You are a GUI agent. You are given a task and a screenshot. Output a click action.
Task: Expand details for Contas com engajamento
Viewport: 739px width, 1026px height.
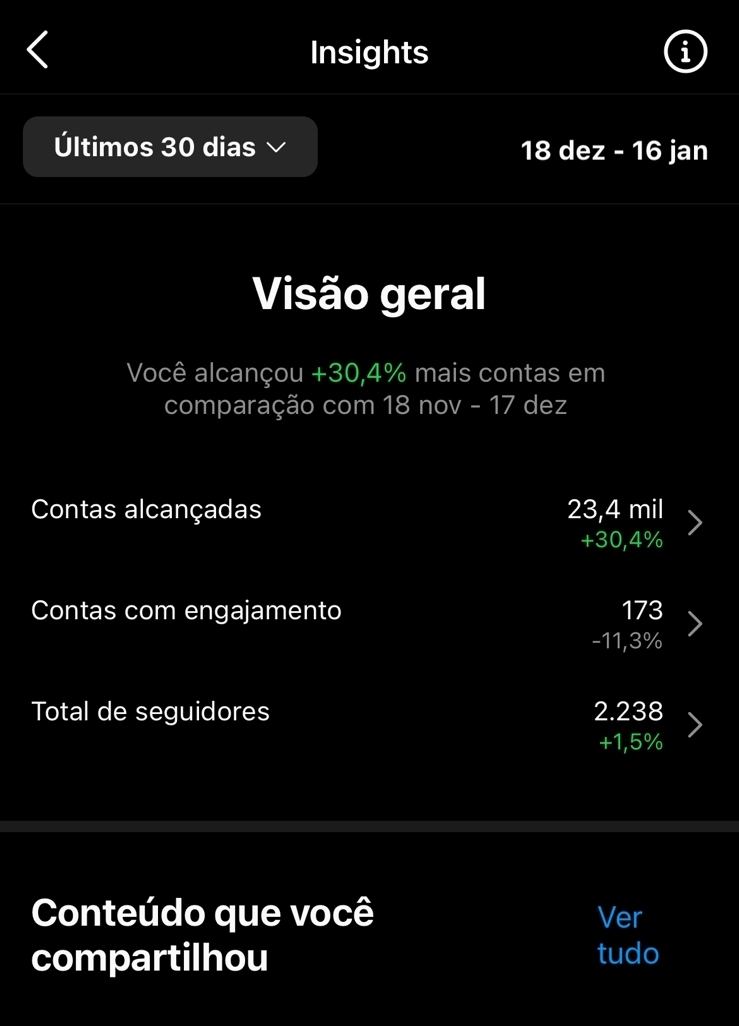point(695,623)
